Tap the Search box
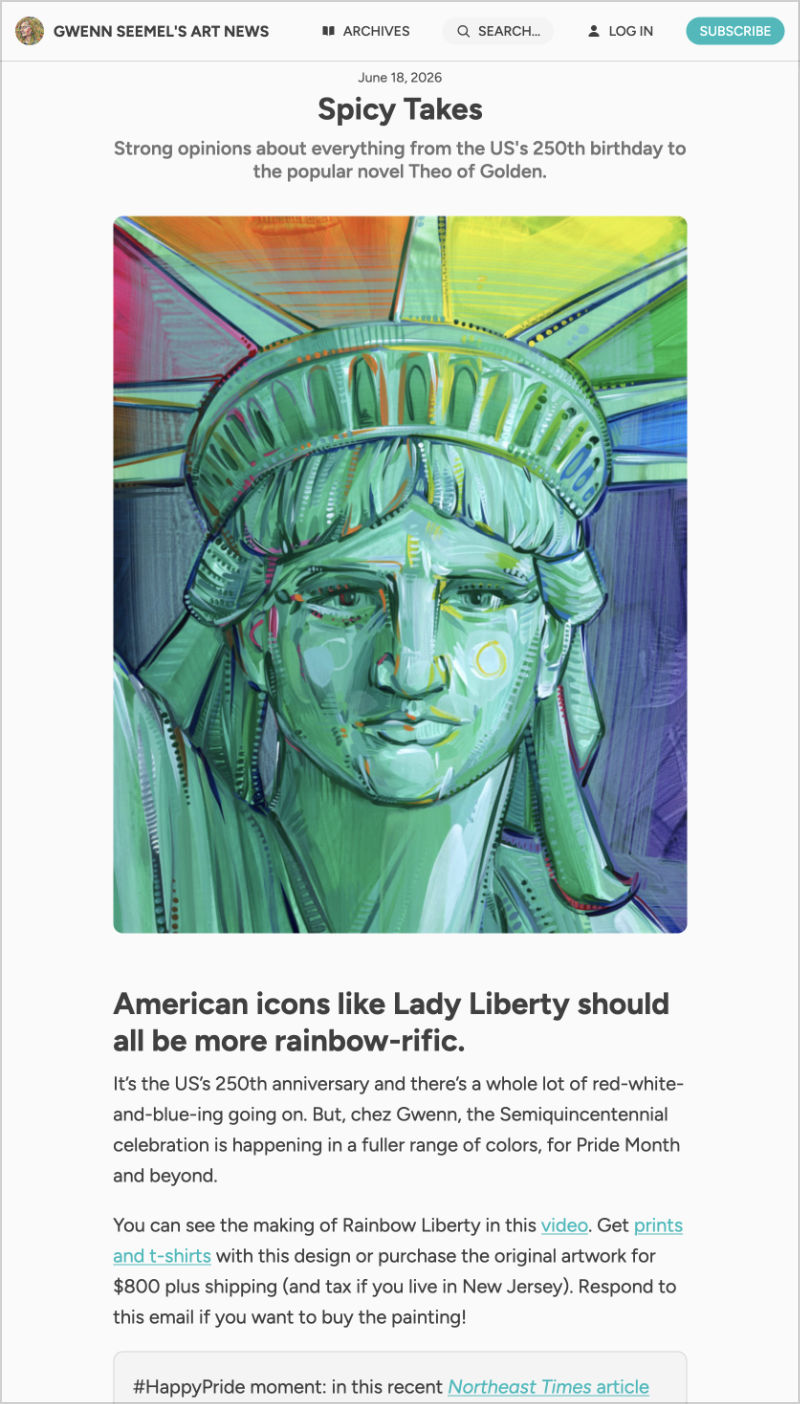This screenshot has width=800, height=1404. tap(498, 31)
